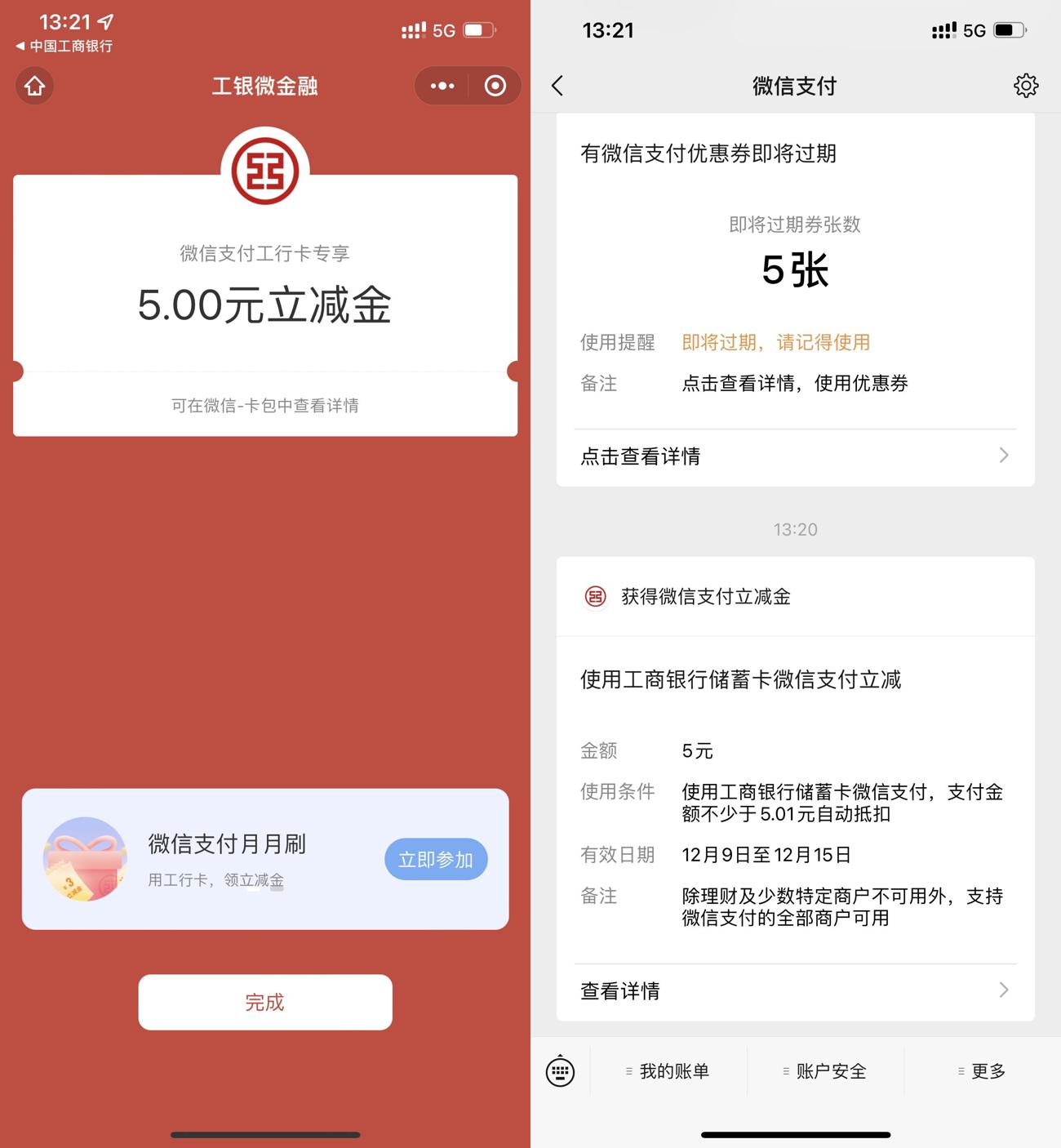Open the 我的账单 menu
Screen dimensions: 1061x1148
[668, 1071]
